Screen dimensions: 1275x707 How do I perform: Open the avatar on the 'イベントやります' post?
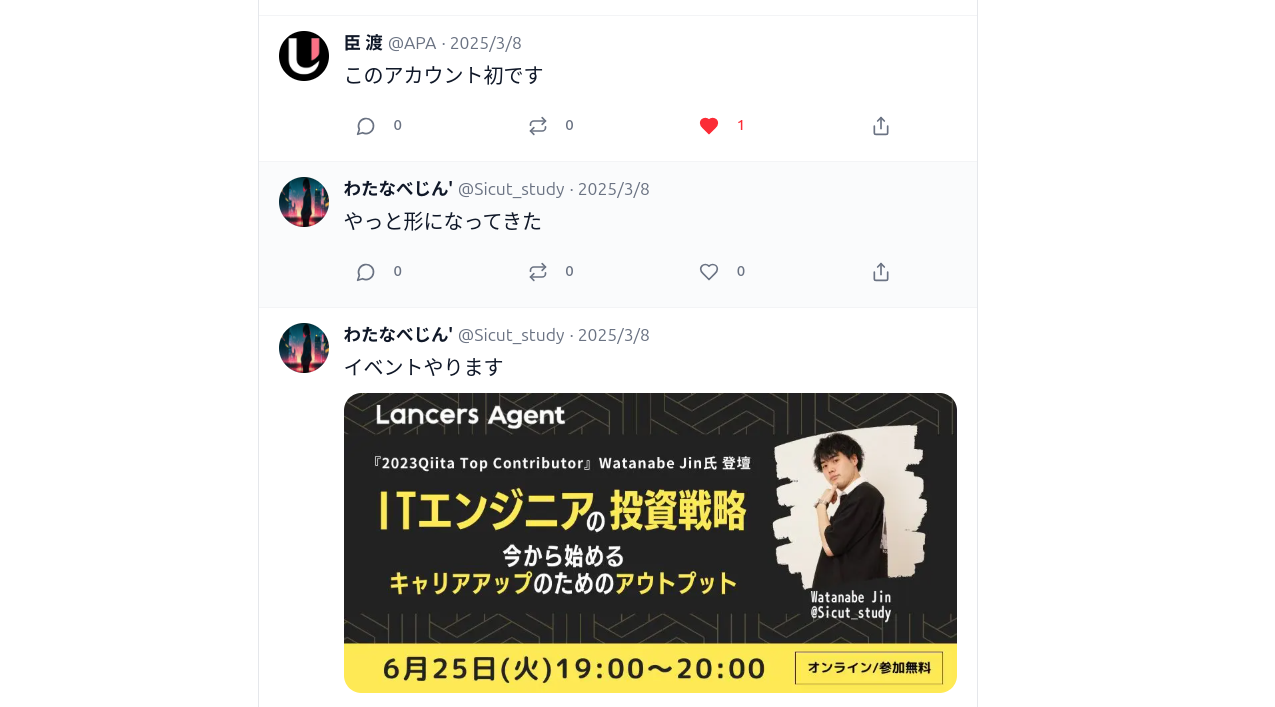[x=304, y=348]
